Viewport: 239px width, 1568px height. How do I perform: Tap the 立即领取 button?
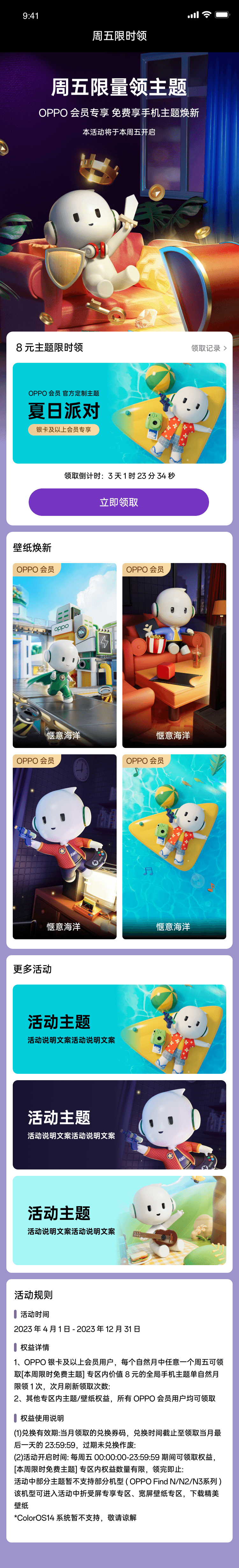[119, 502]
